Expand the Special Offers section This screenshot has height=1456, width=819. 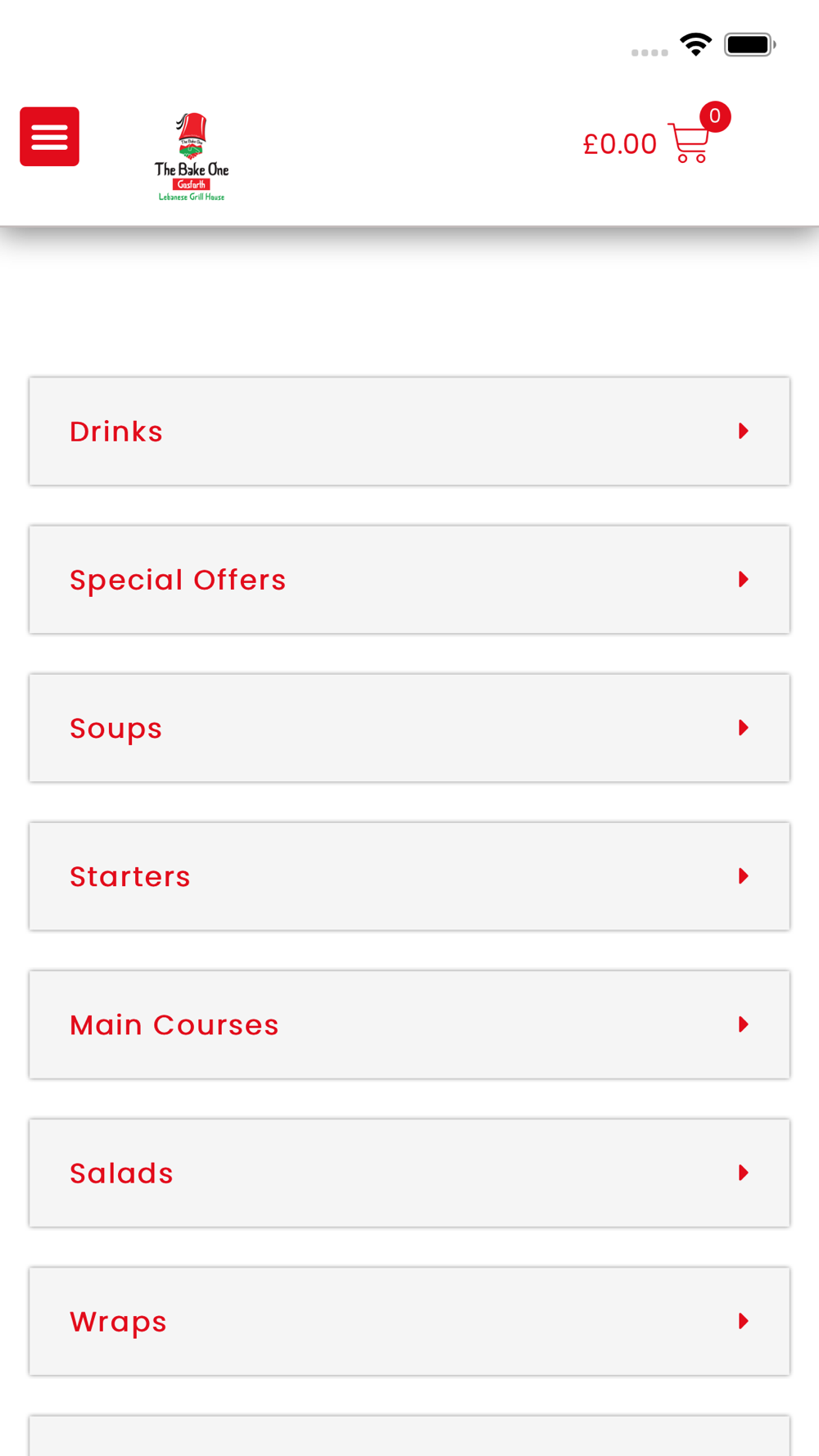pos(409,579)
